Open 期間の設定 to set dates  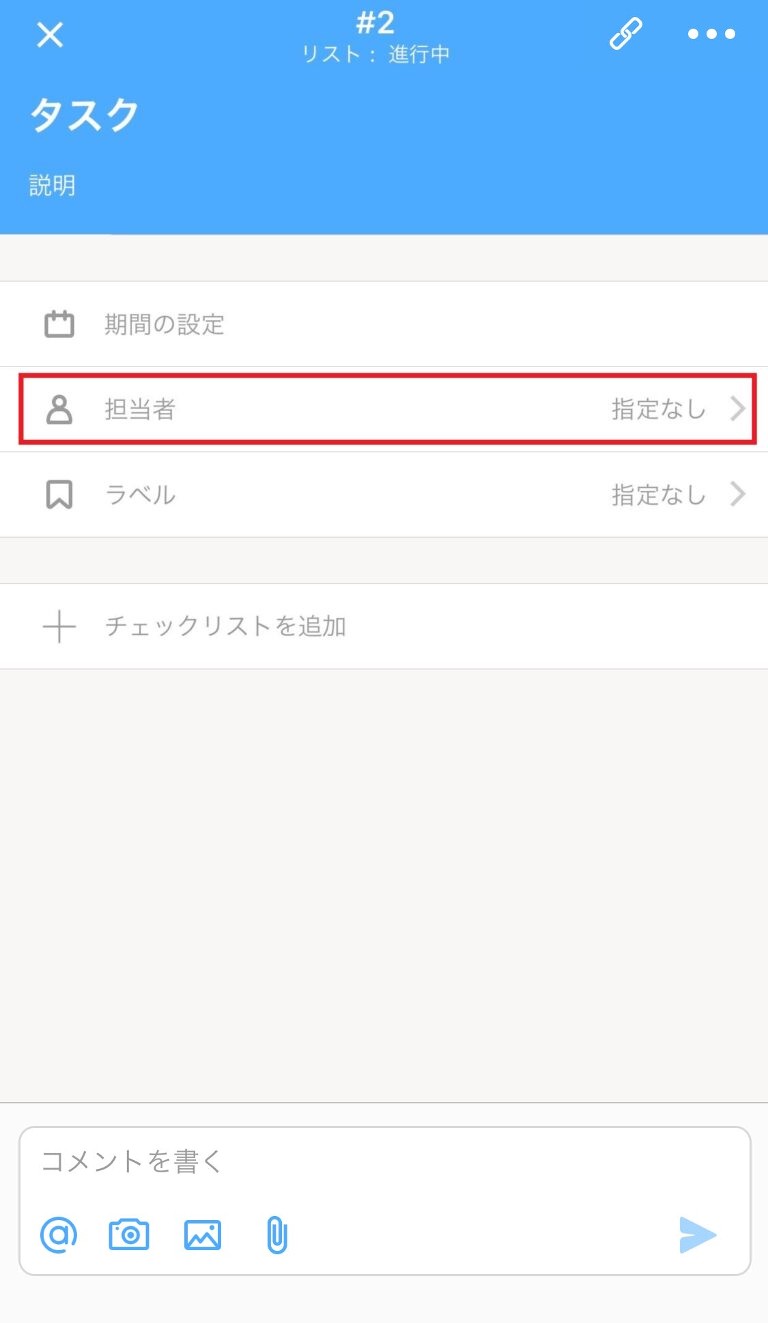coord(384,324)
